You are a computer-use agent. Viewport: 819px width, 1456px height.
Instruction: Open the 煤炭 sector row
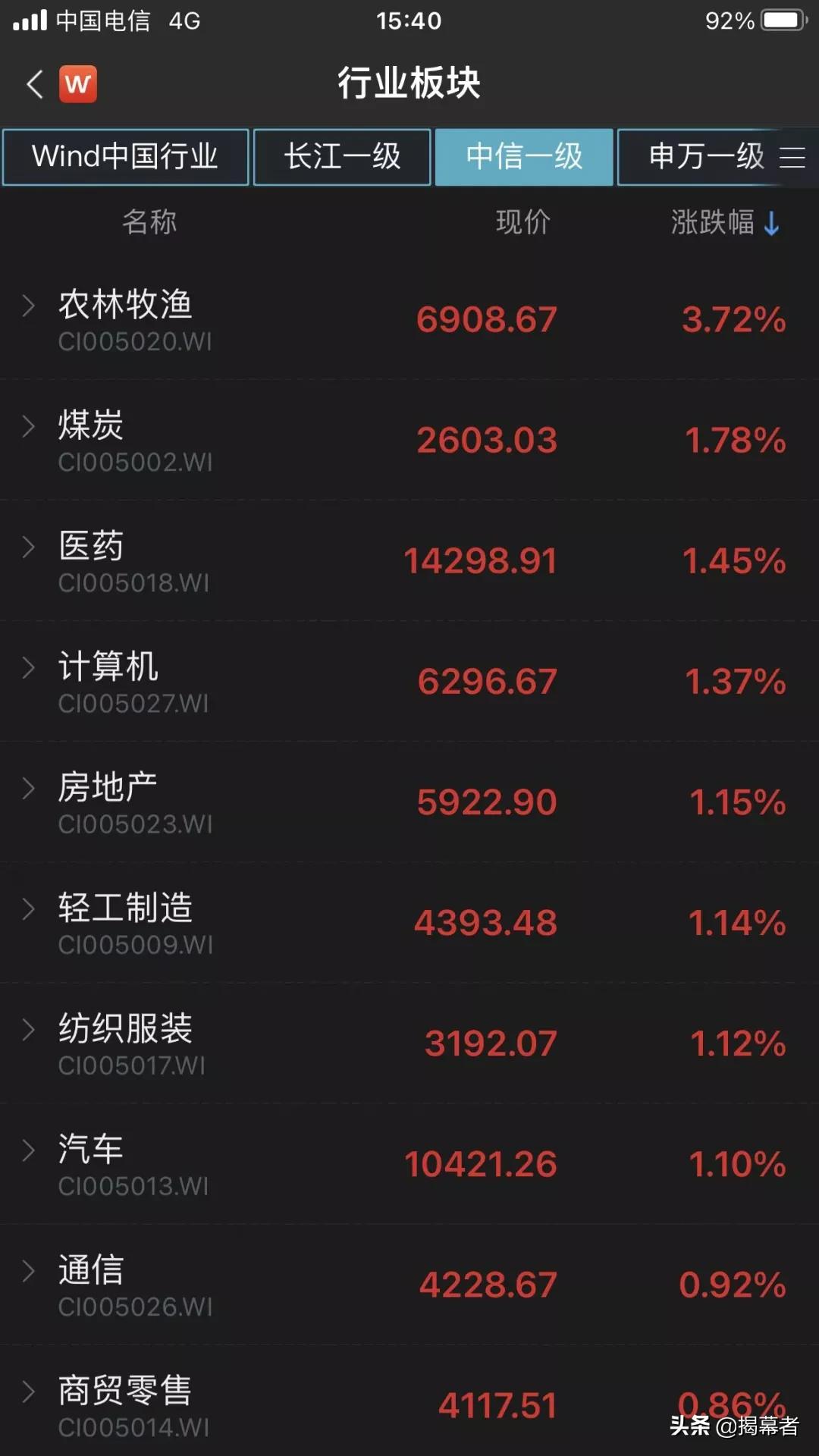(x=409, y=440)
